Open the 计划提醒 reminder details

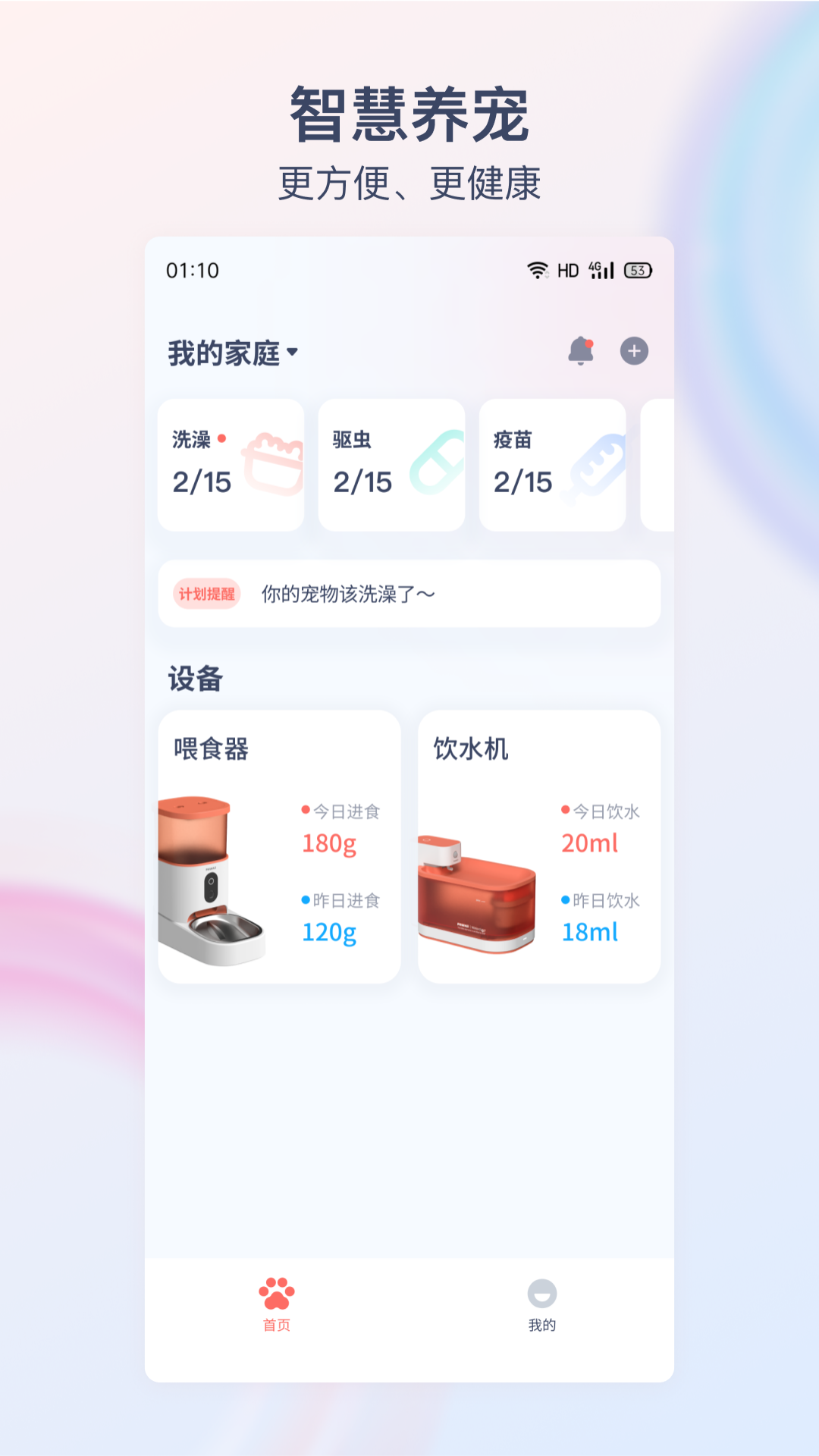pyautogui.click(x=409, y=595)
